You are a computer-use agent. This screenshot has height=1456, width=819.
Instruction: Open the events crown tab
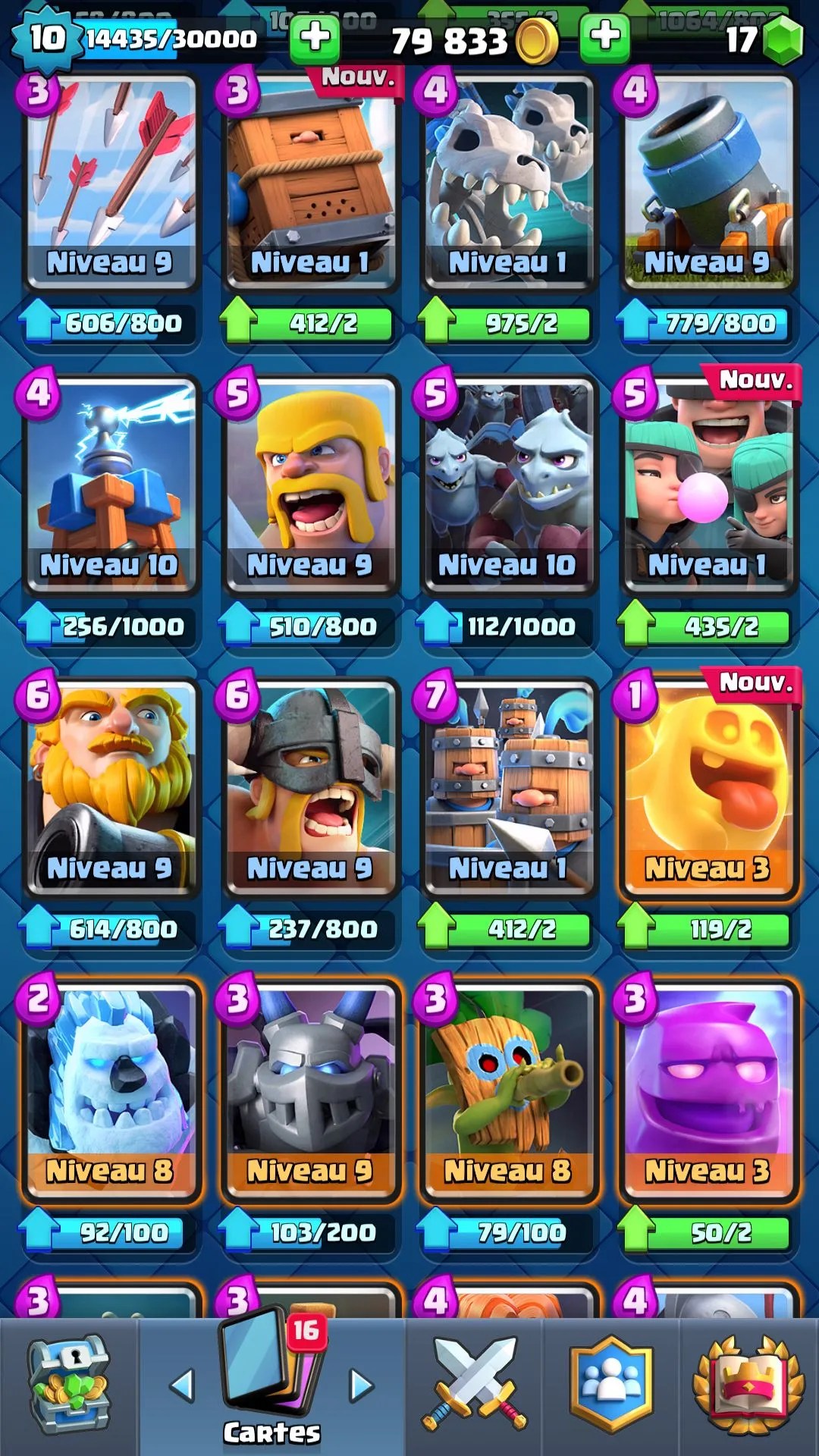click(748, 1385)
